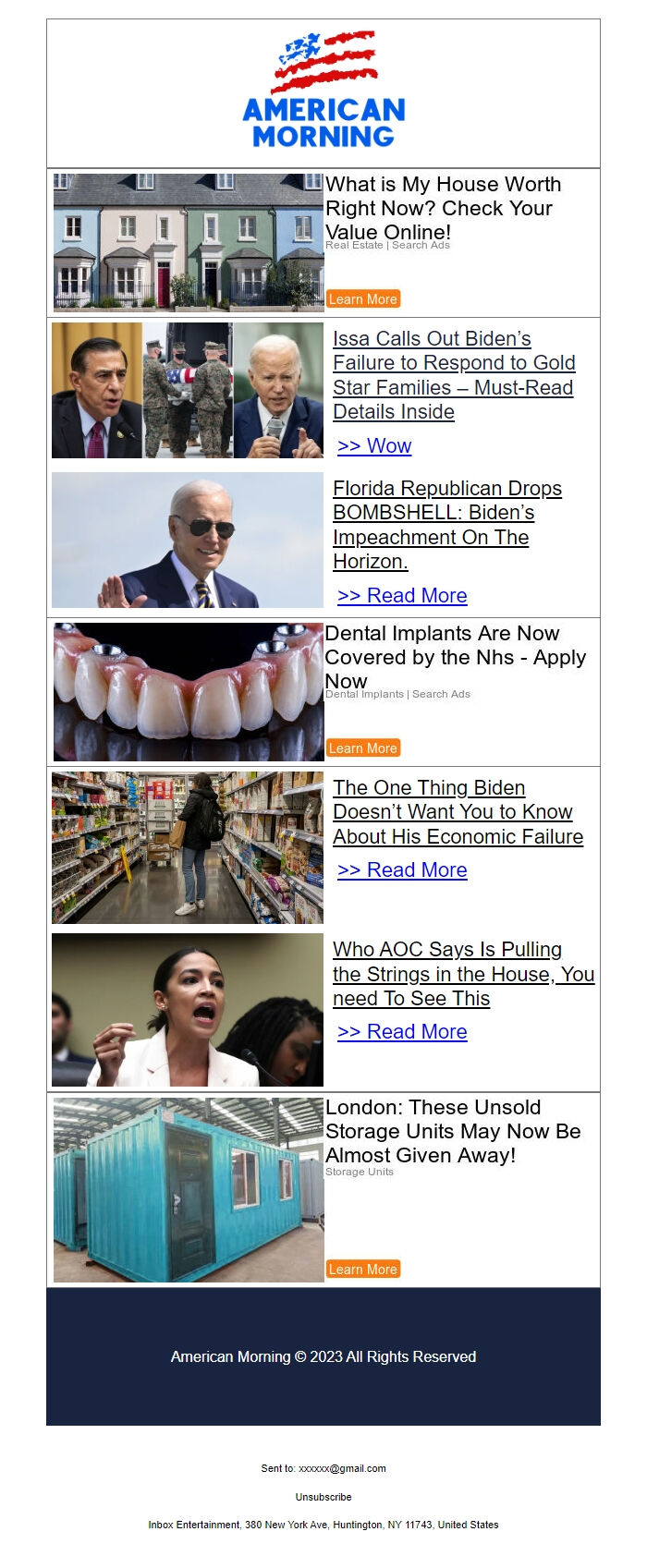Tap Learn More on house worth ad
647x1568 pixels.
(363, 299)
